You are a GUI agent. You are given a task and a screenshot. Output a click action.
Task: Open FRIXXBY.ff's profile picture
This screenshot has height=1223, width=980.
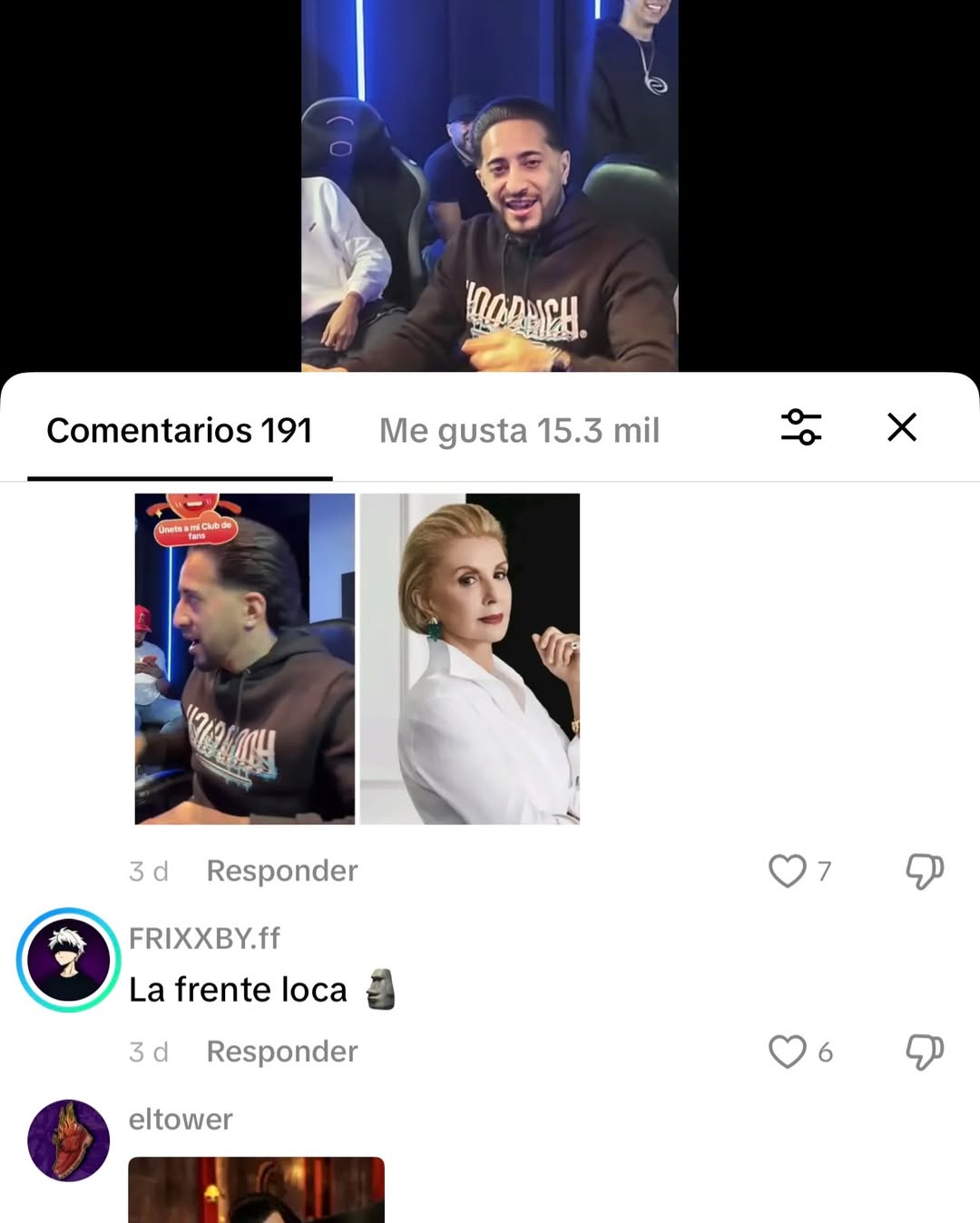coord(68,960)
